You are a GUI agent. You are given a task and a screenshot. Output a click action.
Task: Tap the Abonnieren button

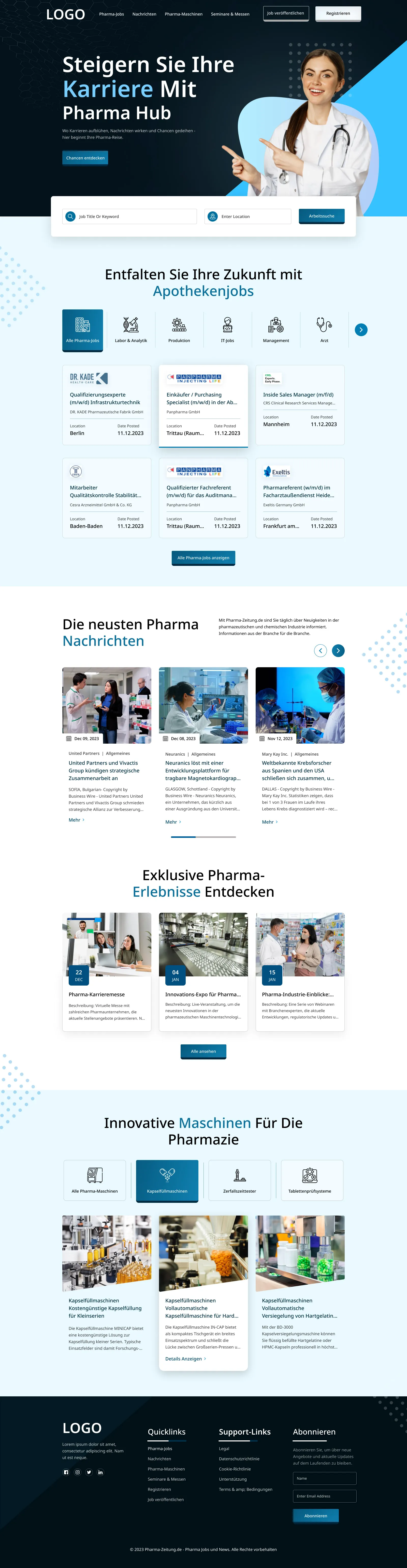click(316, 1516)
